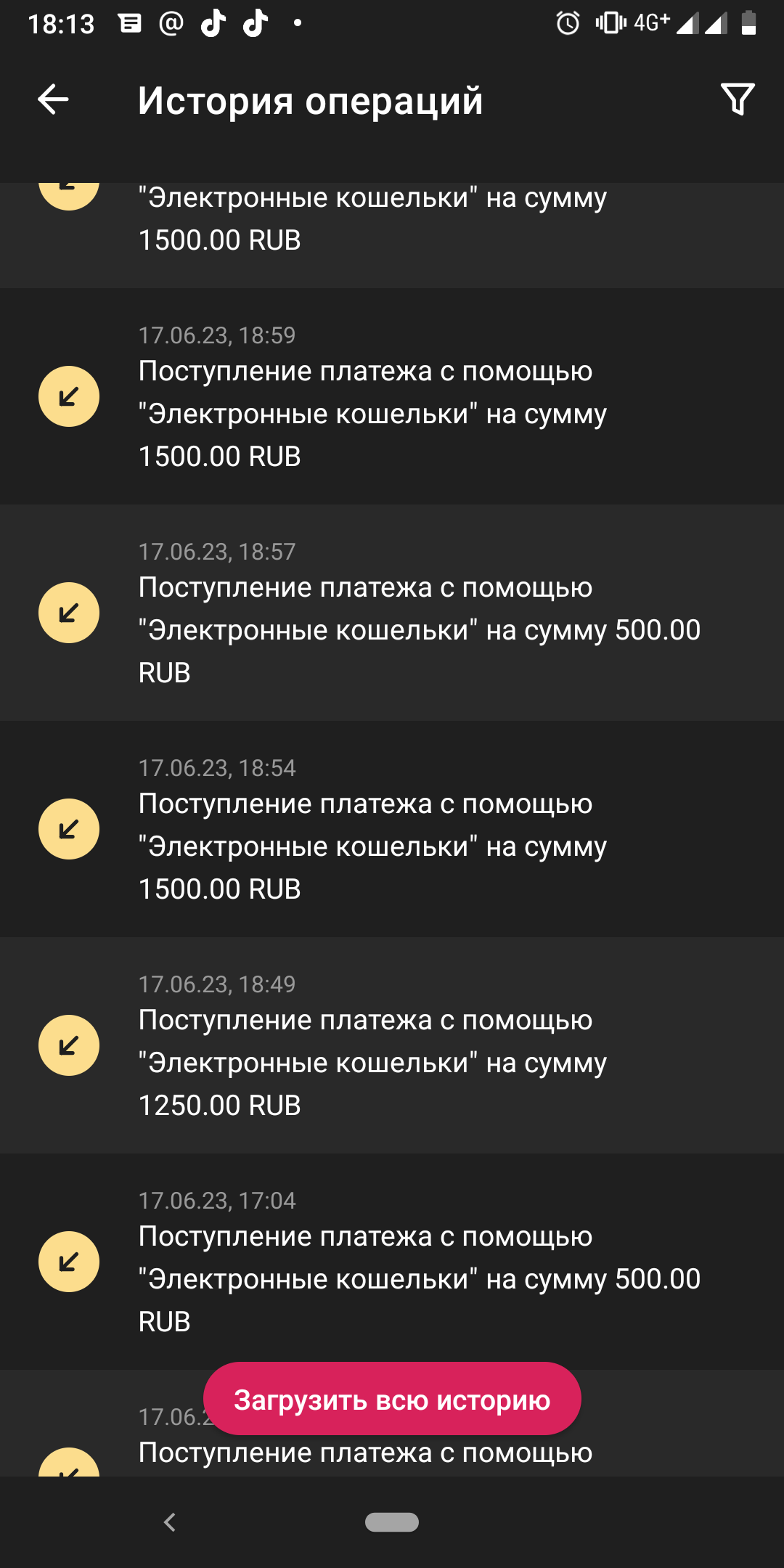The height and width of the screenshot is (1568, 784).
Task: Tap the system back button
Action: 170,1522
